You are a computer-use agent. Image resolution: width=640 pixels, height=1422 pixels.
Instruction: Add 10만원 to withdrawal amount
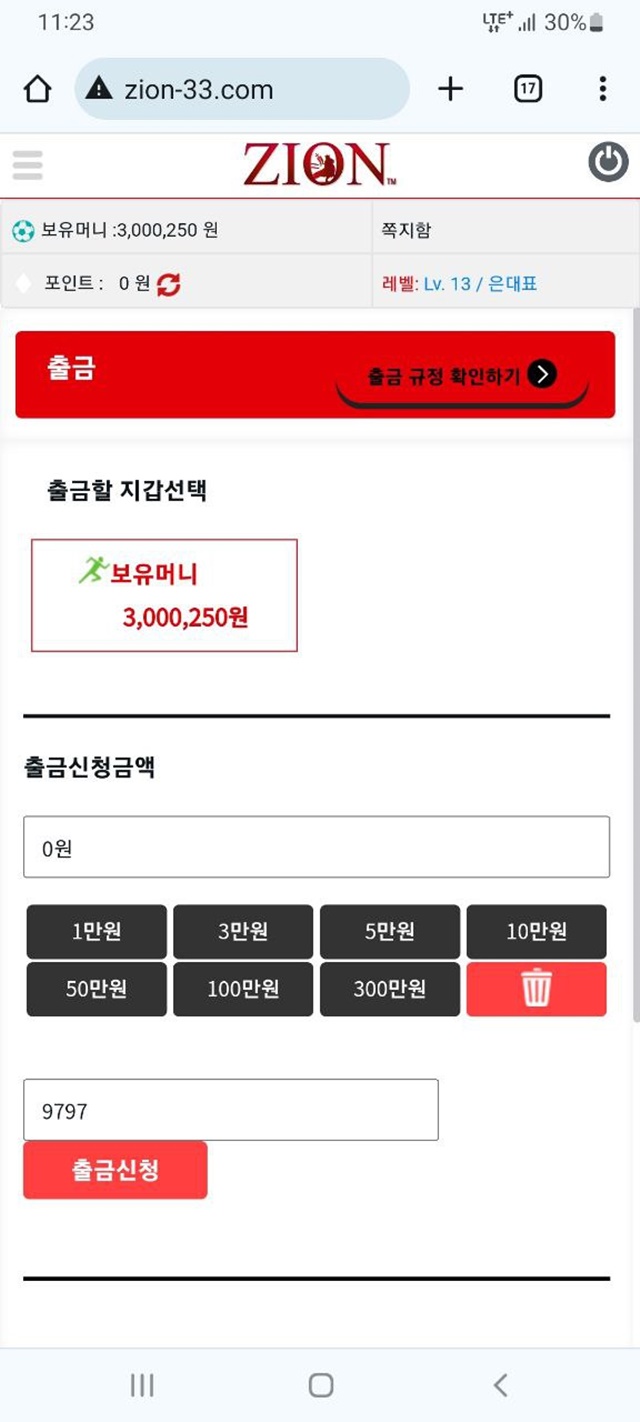pyautogui.click(x=536, y=932)
